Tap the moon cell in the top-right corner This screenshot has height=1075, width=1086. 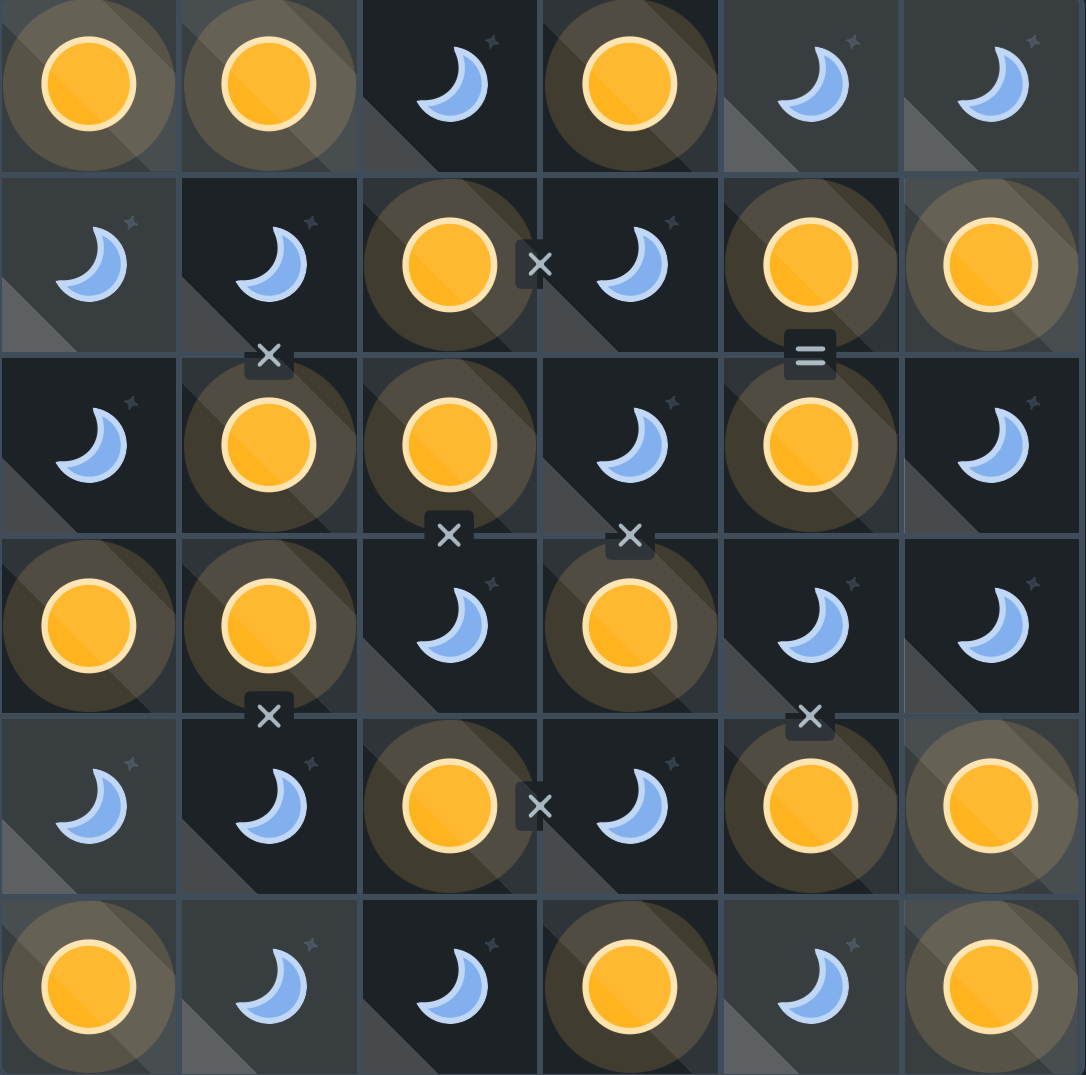pos(991,84)
